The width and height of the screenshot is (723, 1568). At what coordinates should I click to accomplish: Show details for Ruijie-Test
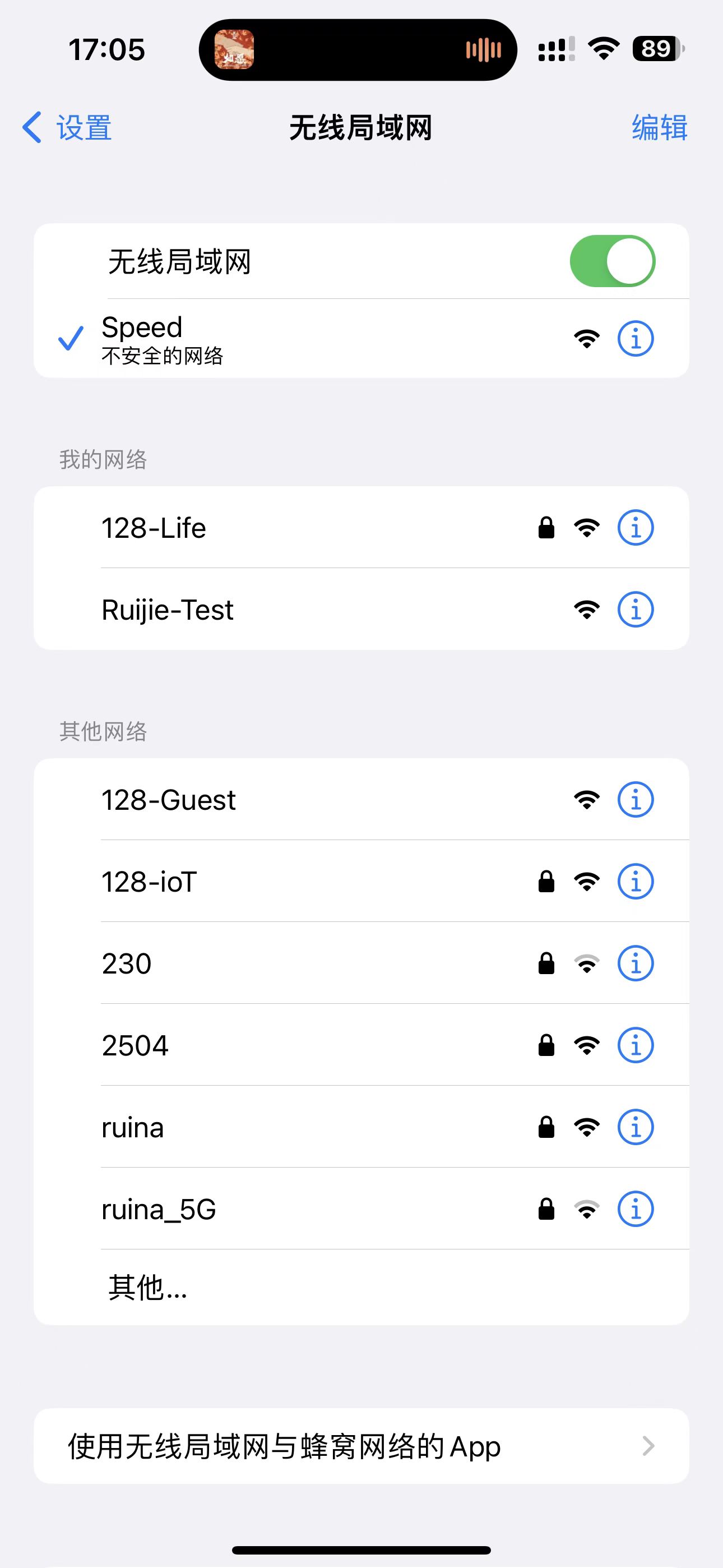[x=636, y=609]
